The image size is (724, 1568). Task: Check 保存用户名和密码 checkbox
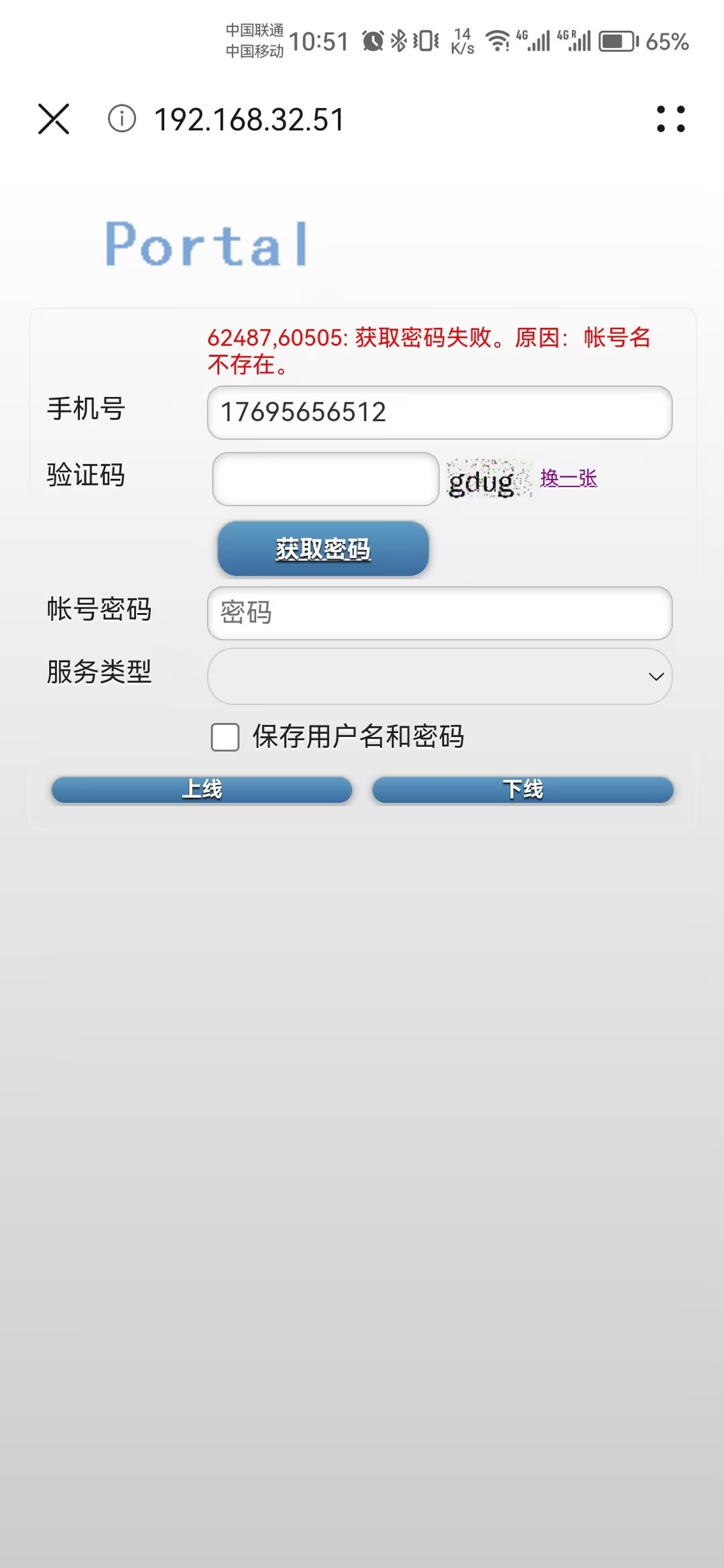click(225, 737)
